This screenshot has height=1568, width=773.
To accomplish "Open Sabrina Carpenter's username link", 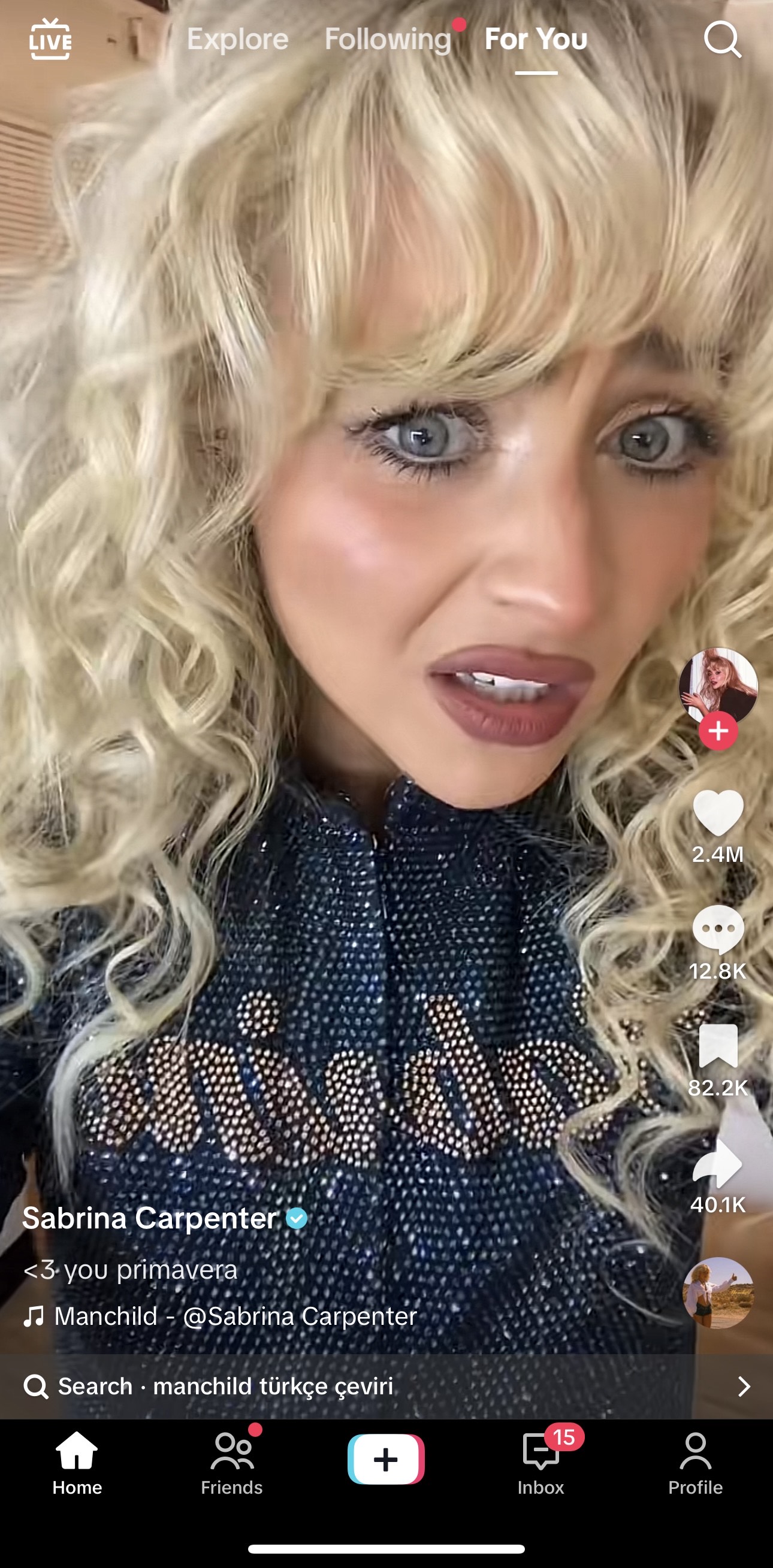I will click(150, 1219).
